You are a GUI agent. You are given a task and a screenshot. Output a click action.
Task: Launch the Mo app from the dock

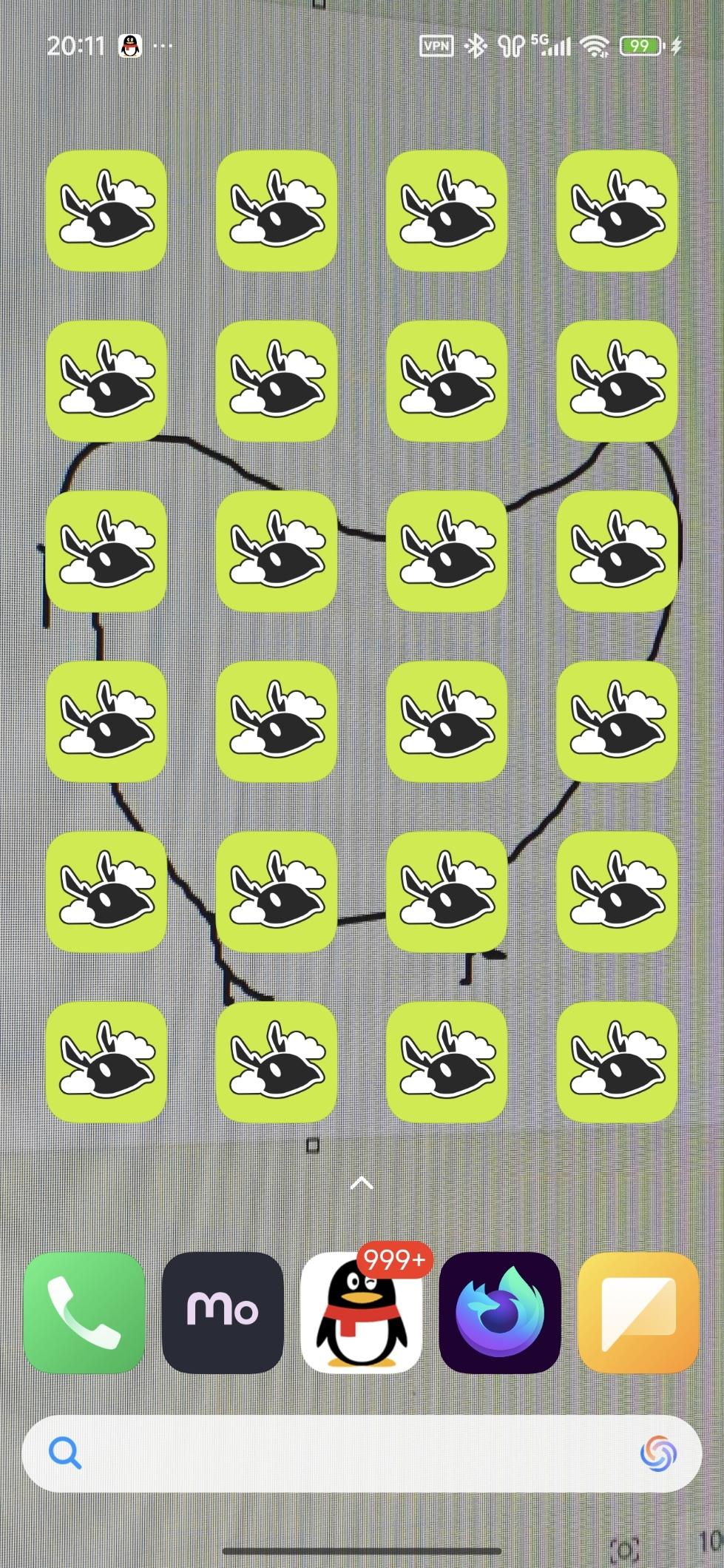click(223, 1313)
